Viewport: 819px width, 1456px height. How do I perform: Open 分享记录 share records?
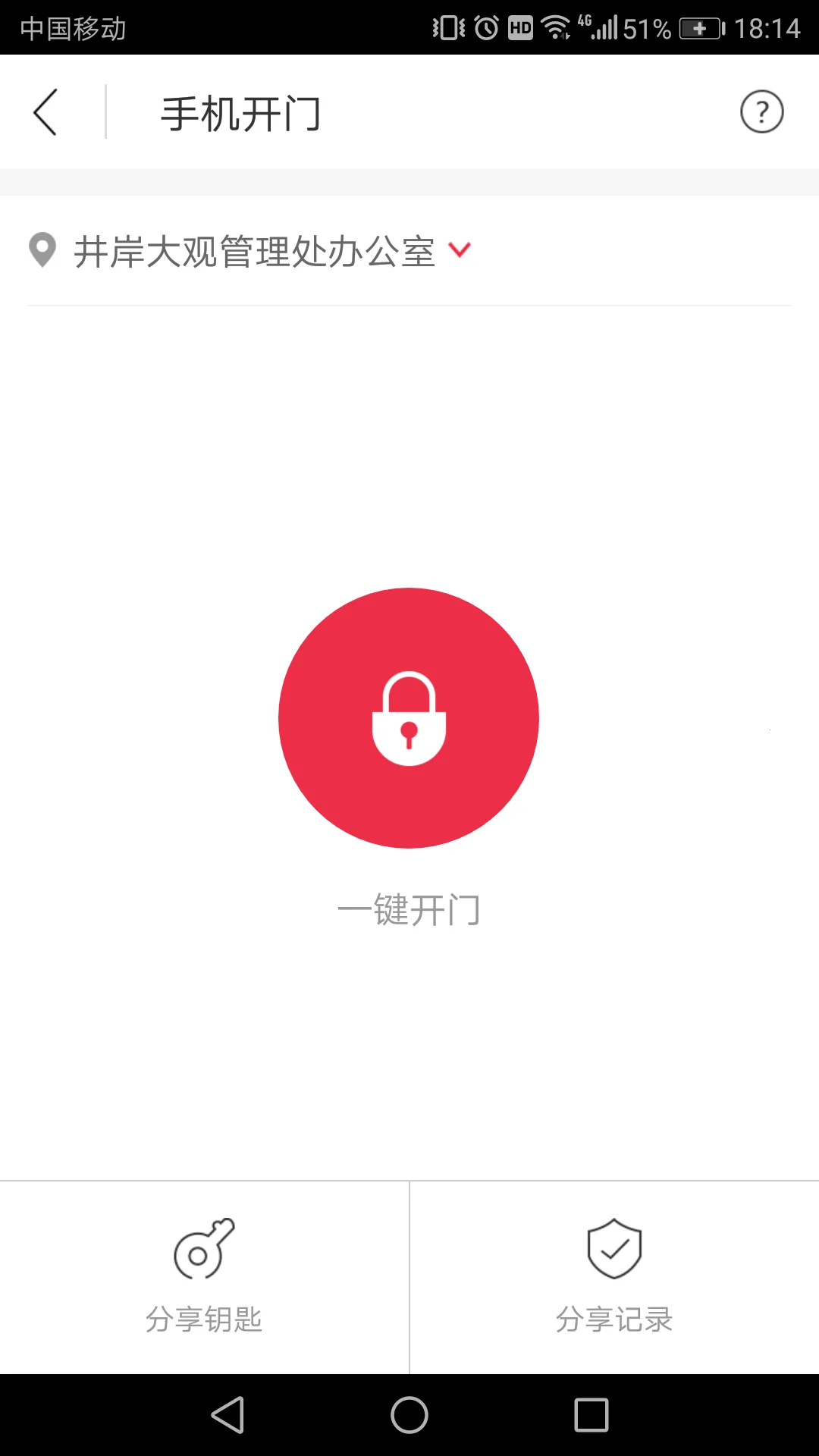click(x=614, y=1277)
